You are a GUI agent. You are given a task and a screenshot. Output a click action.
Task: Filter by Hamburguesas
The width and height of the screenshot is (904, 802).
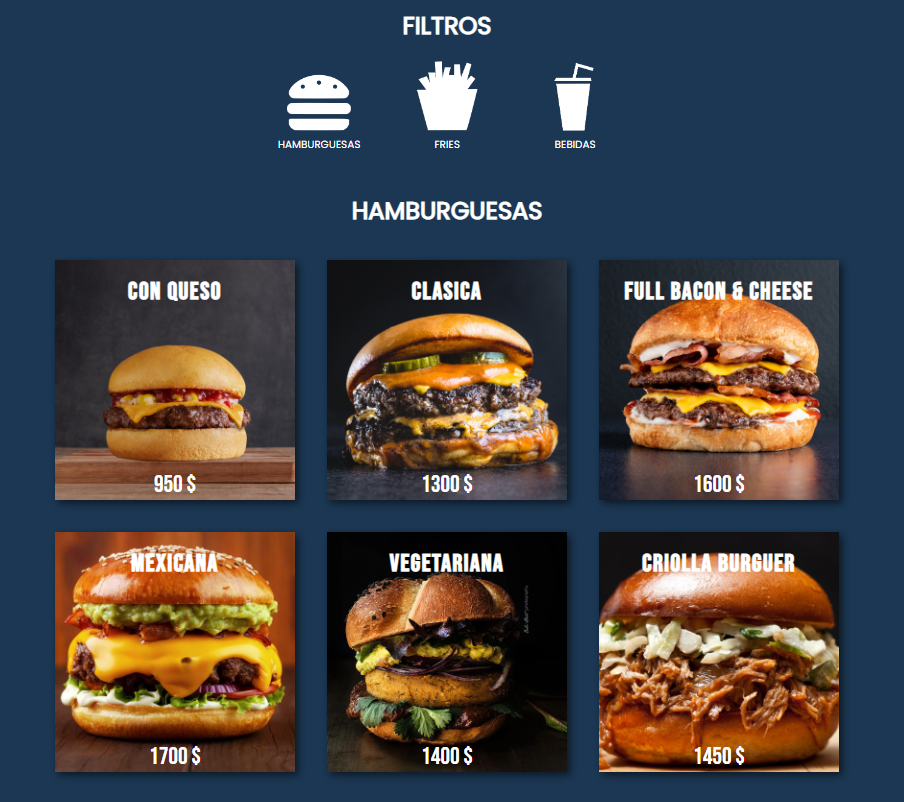pyautogui.click(x=319, y=104)
